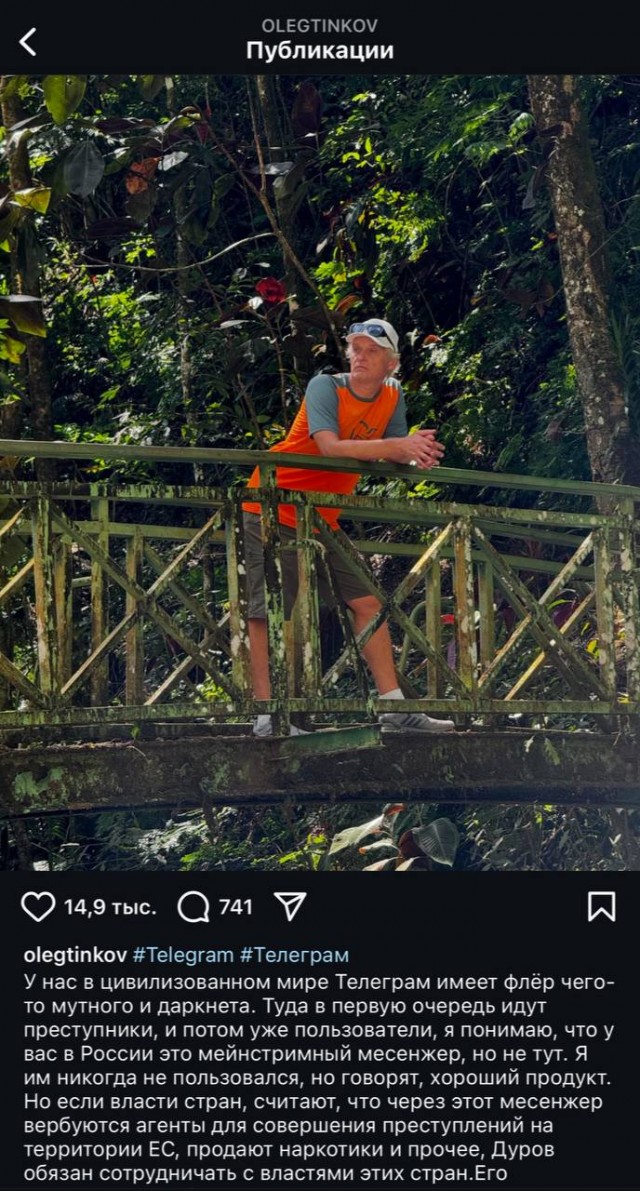The height and width of the screenshot is (1191, 640).
Task: Open comments on this post
Action: pos(193,907)
